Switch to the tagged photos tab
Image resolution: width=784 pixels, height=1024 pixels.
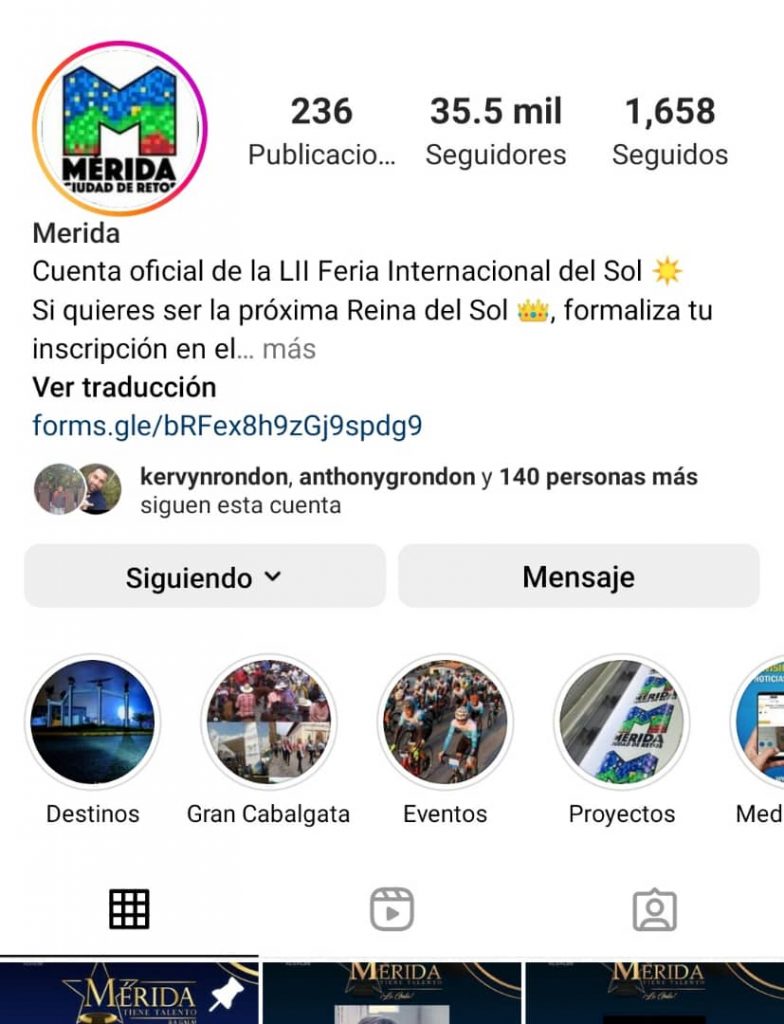tap(654, 909)
